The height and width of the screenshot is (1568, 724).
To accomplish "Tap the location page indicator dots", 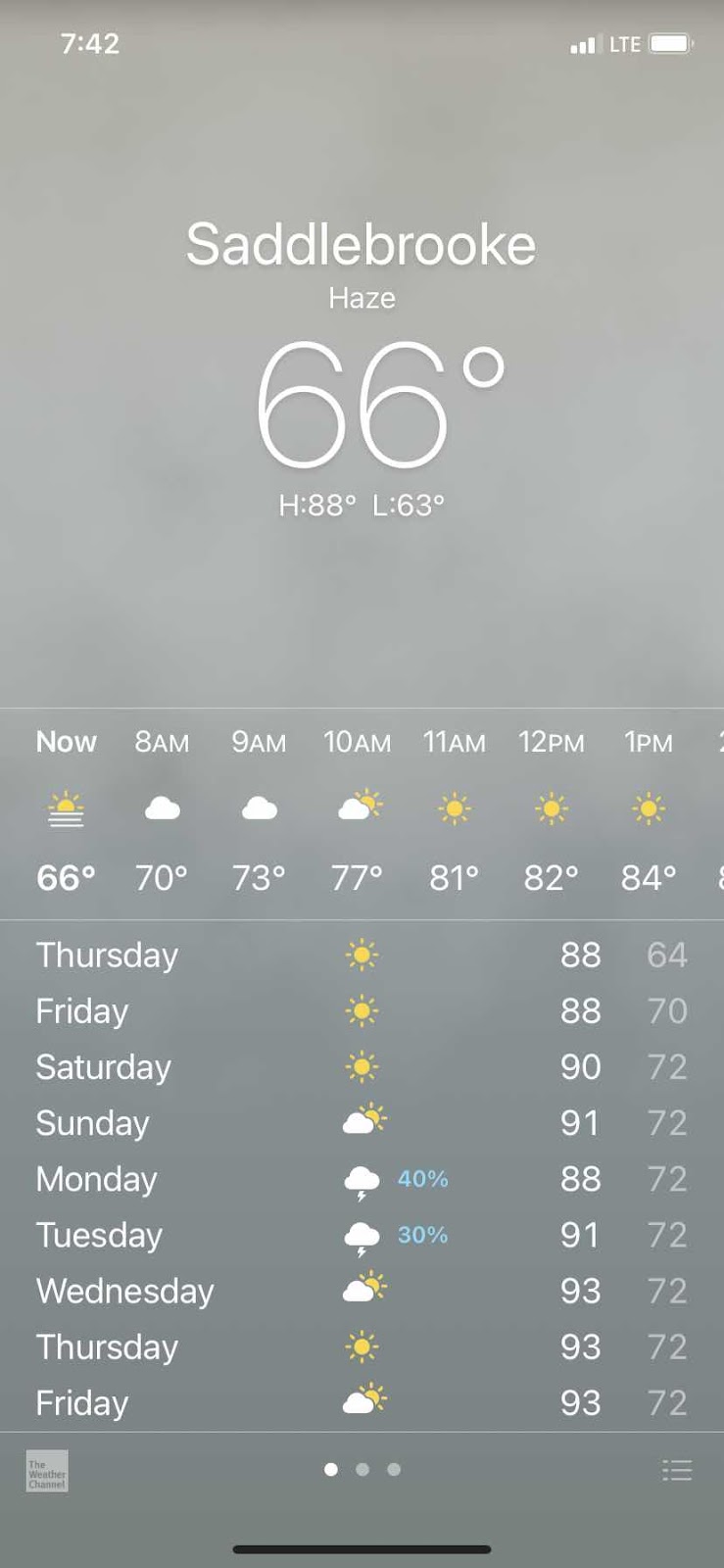I will pos(362,1469).
